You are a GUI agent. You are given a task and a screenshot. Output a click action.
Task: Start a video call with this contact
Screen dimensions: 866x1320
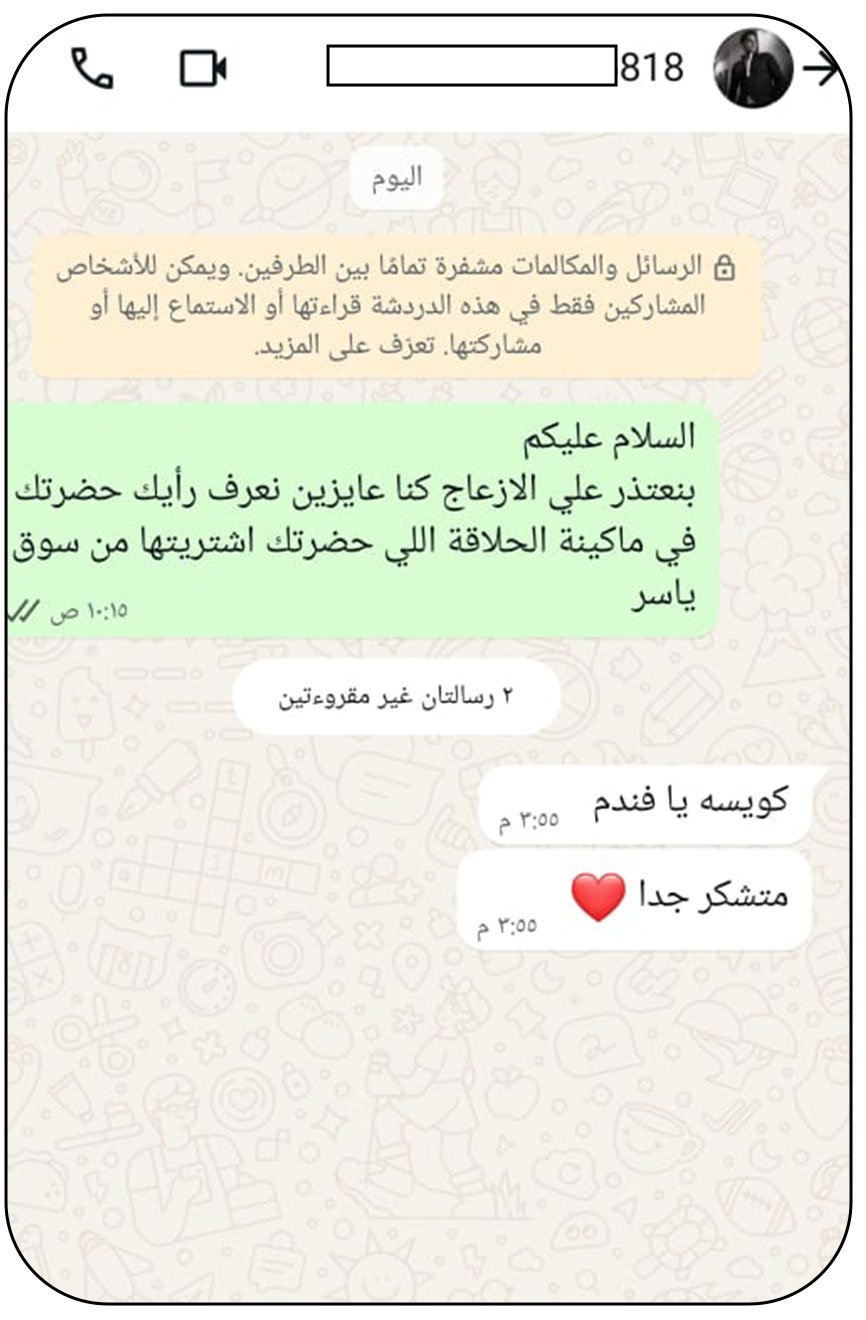click(x=203, y=69)
